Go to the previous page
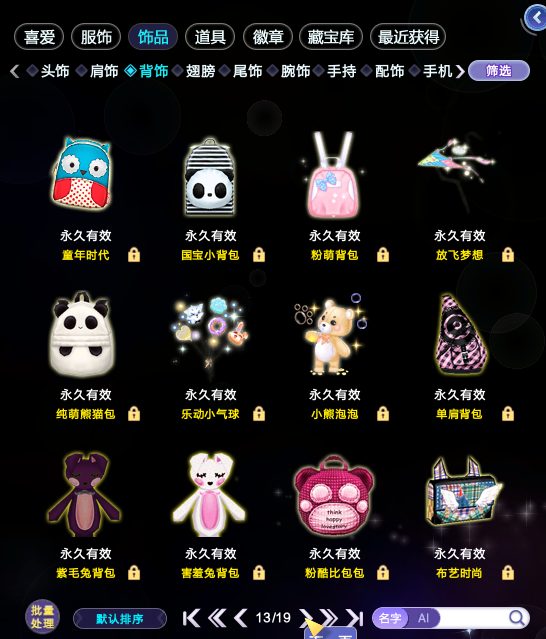 tap(240, 618)
